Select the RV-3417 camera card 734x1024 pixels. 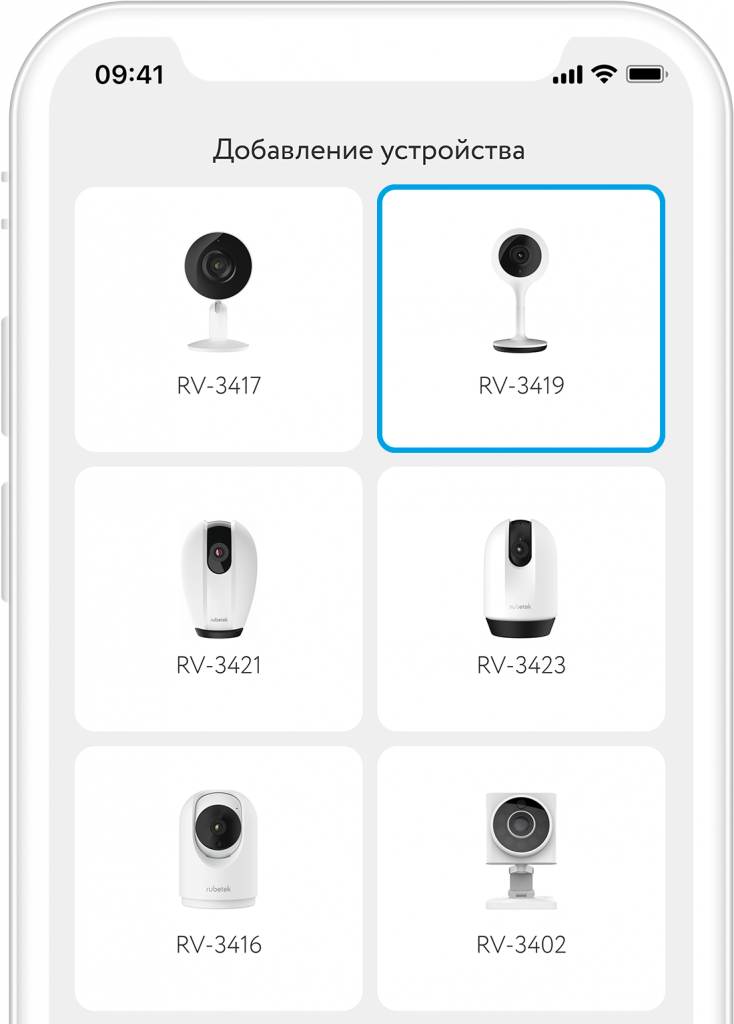click(x=218, y=319)
